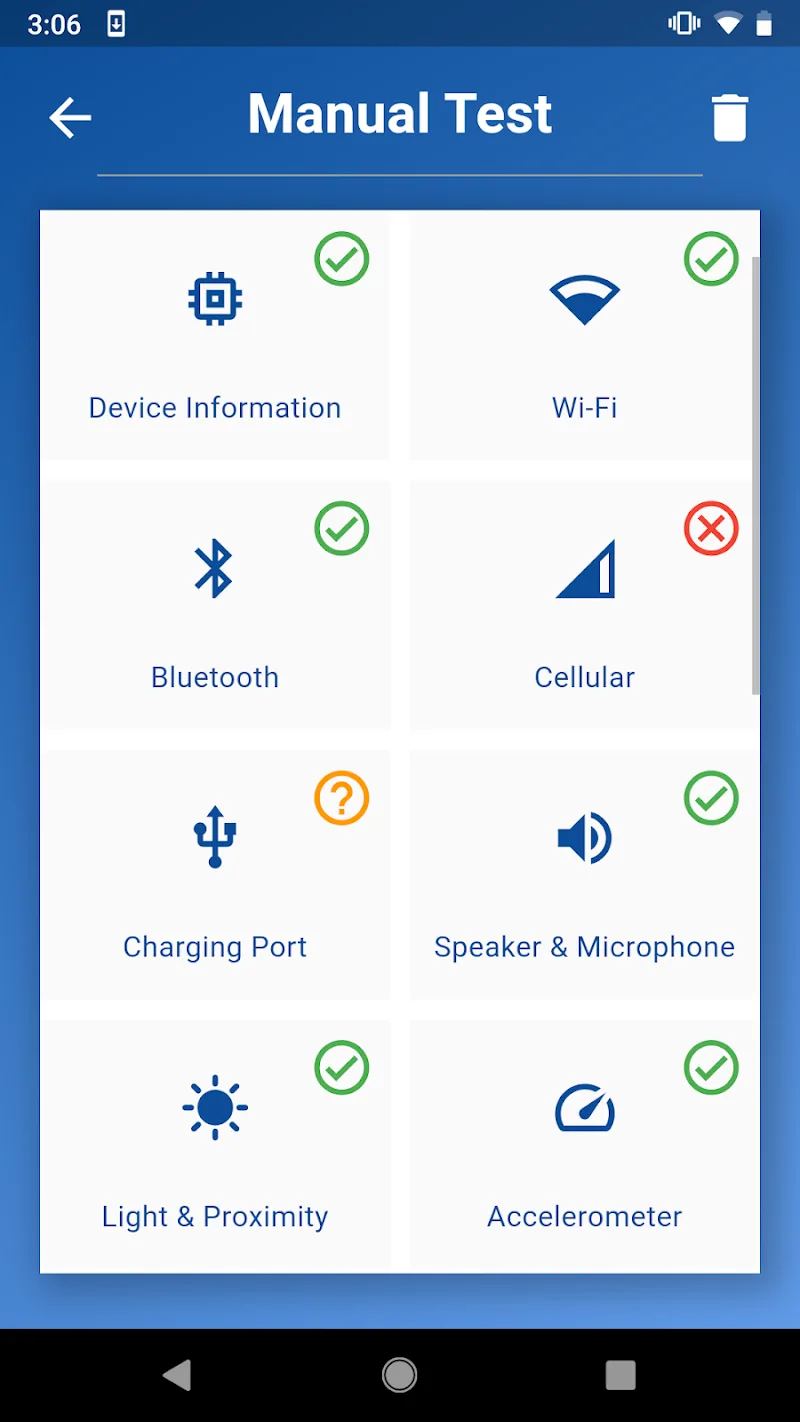
Task: Select the Bluetooth test
Action: [x=215, y=607]
